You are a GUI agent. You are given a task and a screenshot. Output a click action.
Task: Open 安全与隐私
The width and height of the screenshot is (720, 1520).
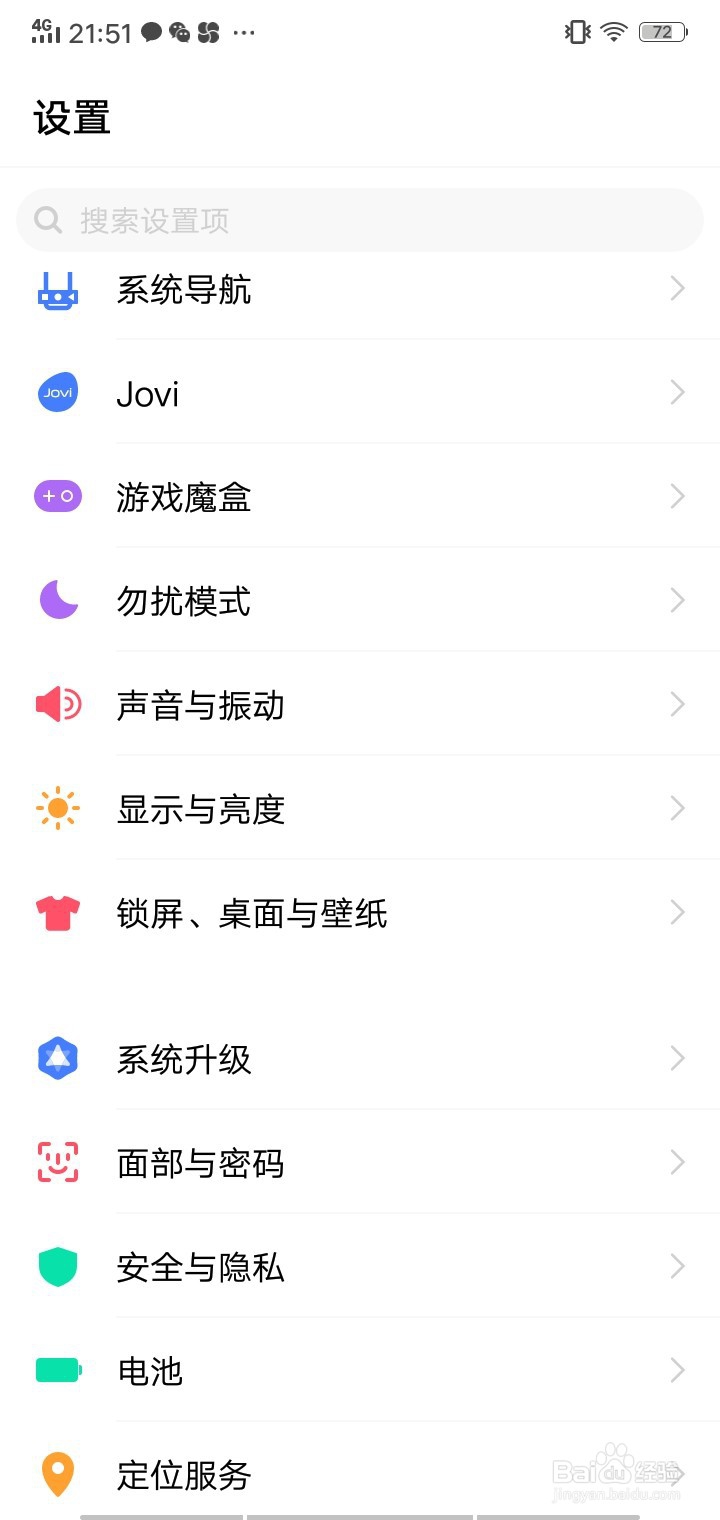click(x=360, y=1267)
